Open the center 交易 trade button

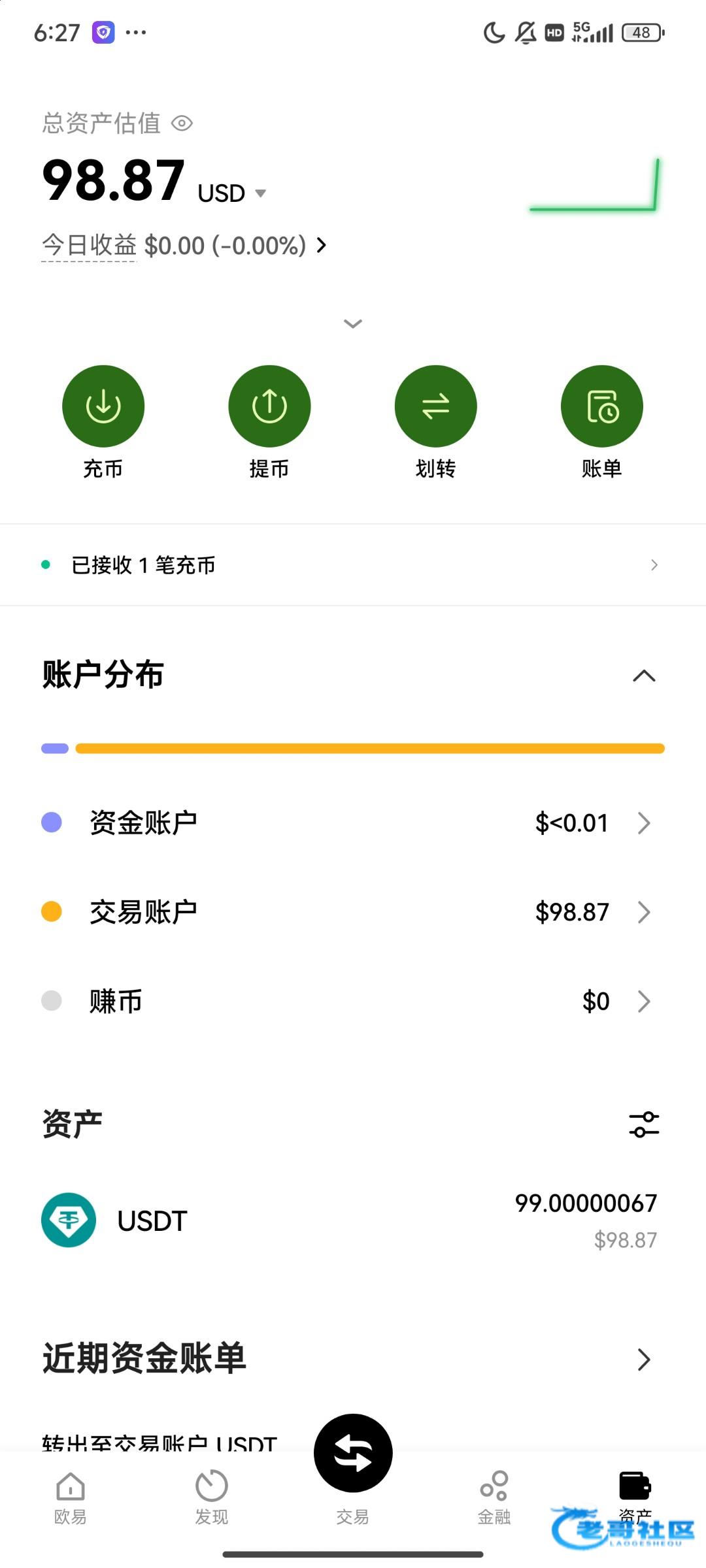coord(353,1454)
